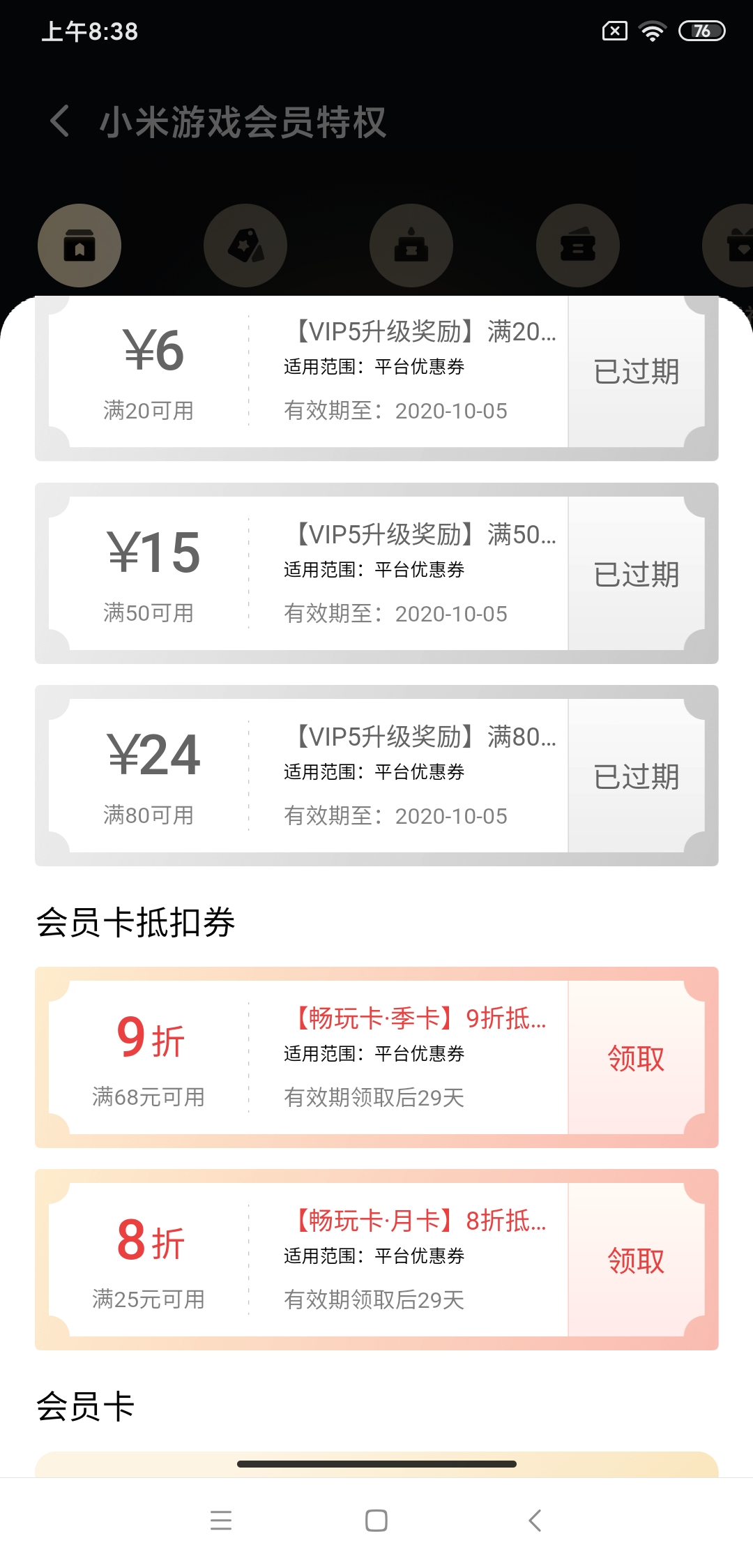This screenshot has width=753, height=1568.
Task: Select the coupon ticket privilege icon
Action: (x=578, y=246)
